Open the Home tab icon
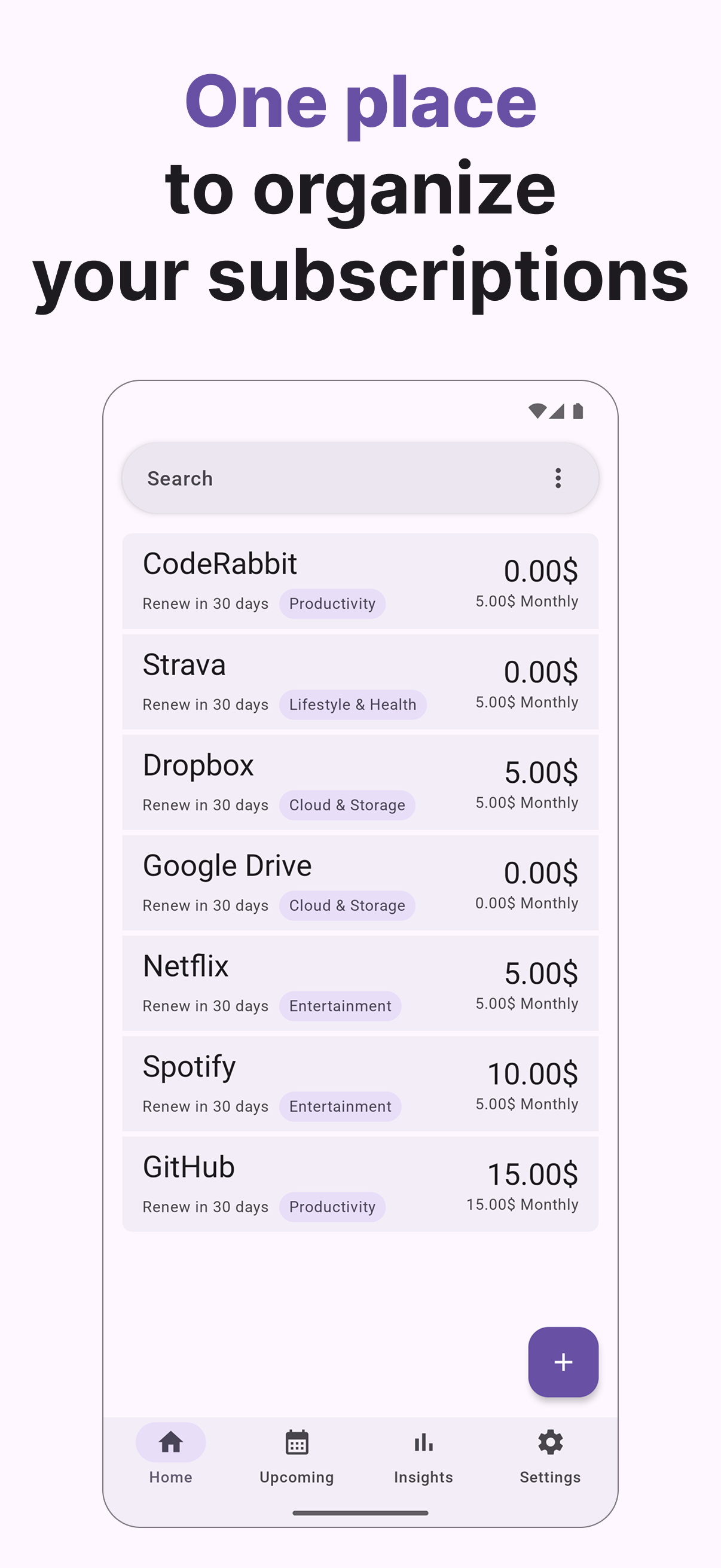 point(170,1442)
